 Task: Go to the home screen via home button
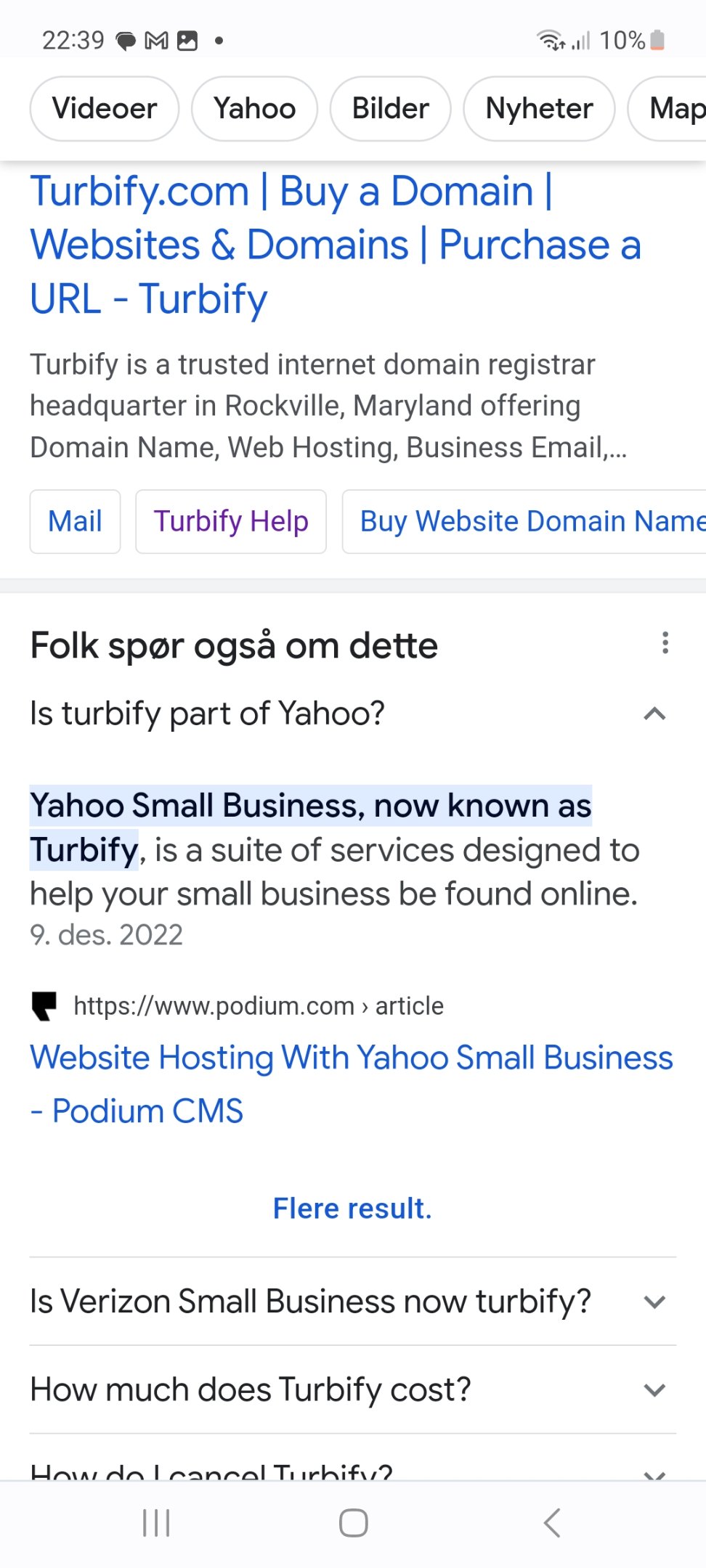click(354, 1522)
